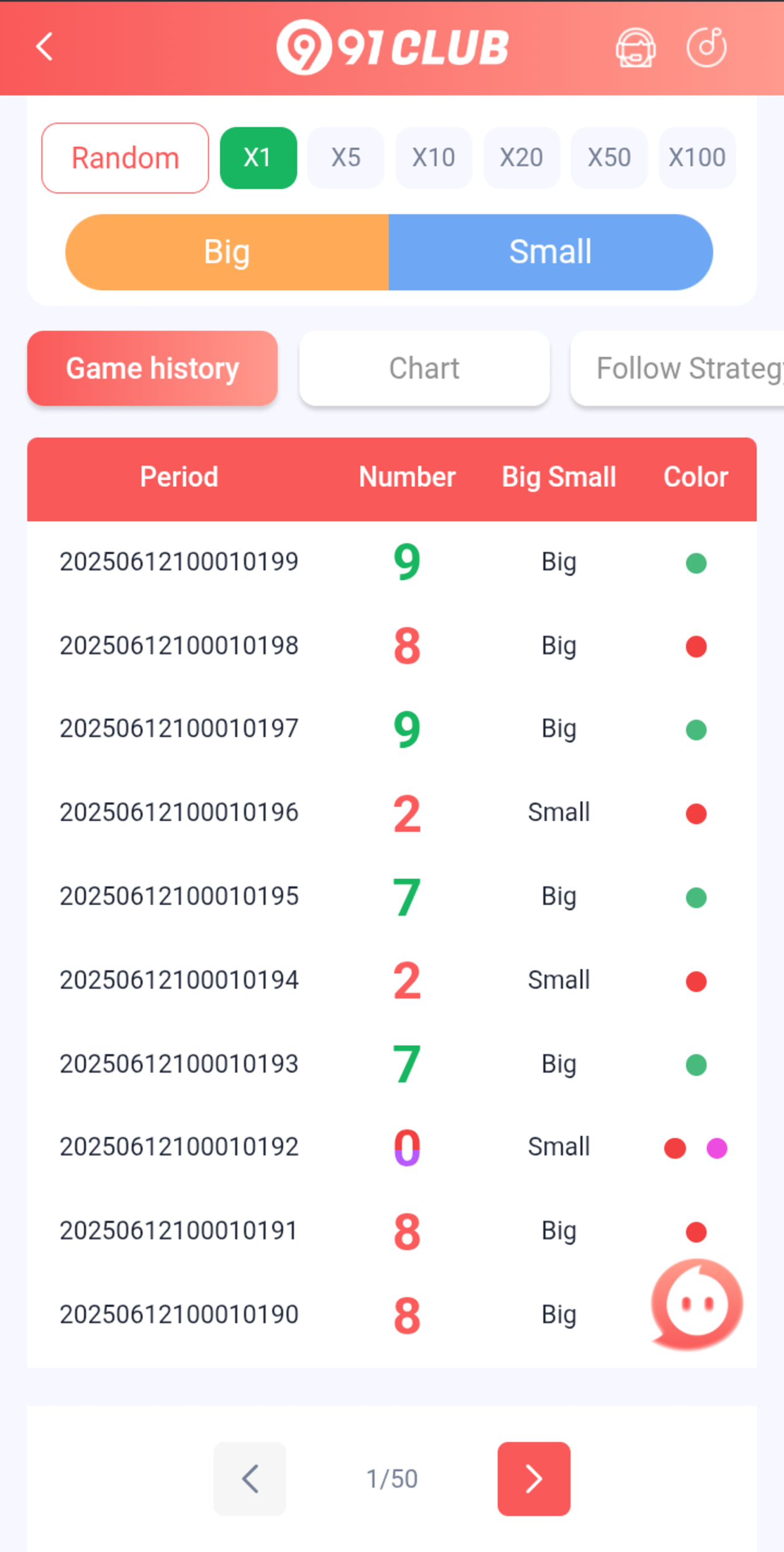Place a bet on Small
The width and height of the screenshot is (784, 1552).
point(549,252)
